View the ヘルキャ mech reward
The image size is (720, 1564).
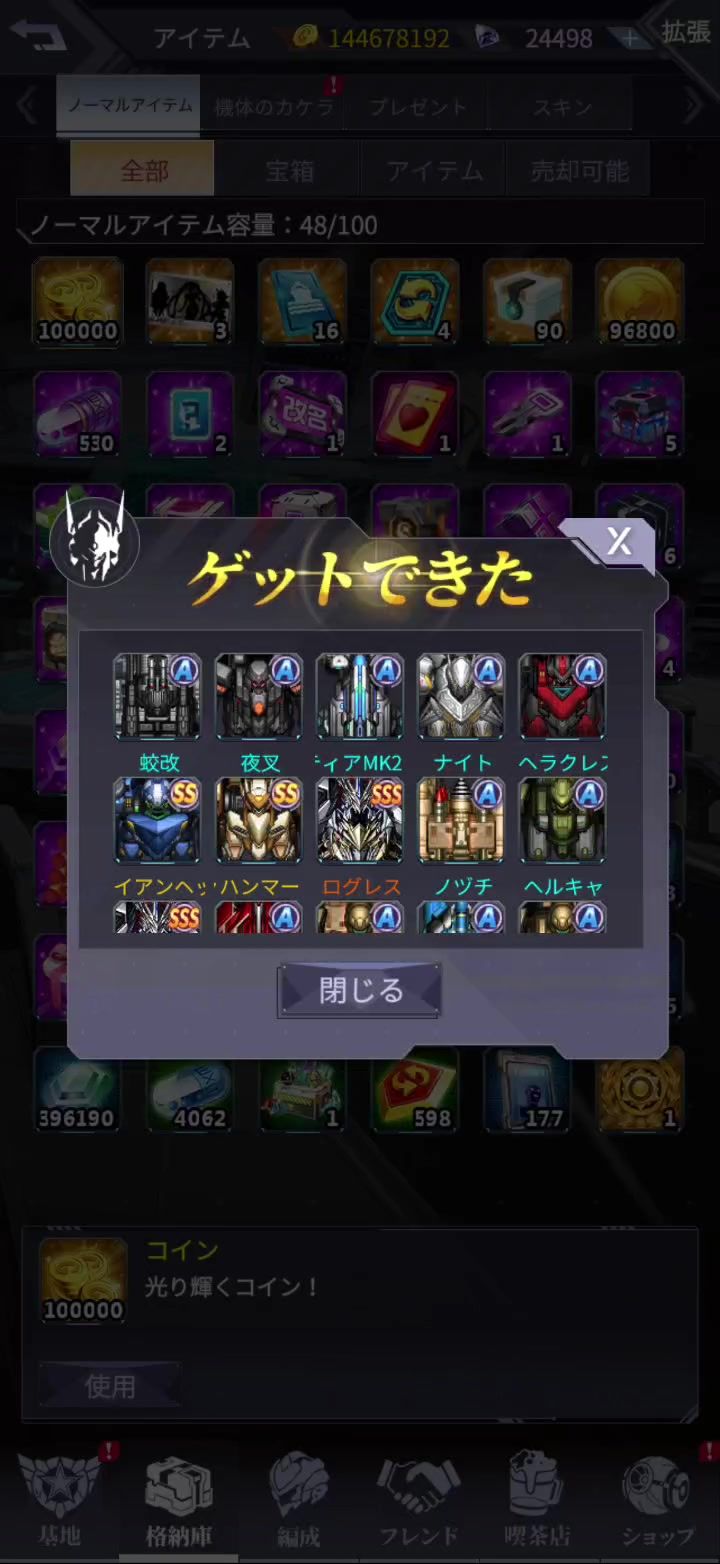click(x=562, y=821)
